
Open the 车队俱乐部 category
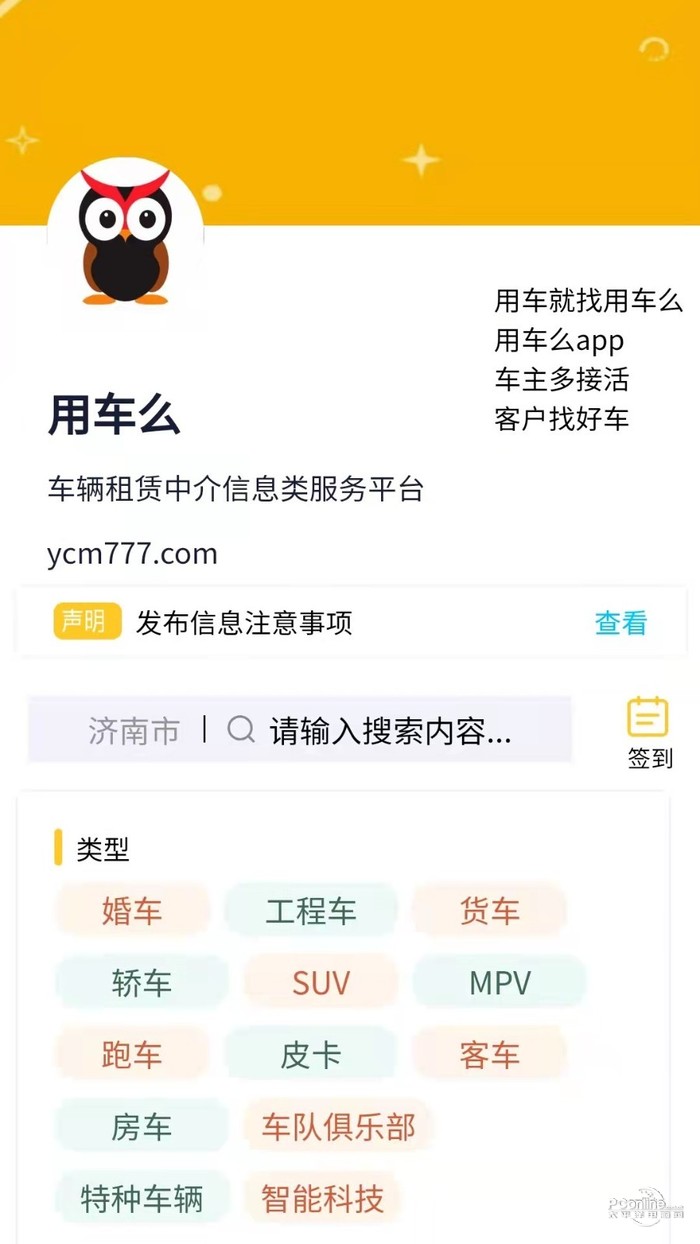pos(338,1127)
